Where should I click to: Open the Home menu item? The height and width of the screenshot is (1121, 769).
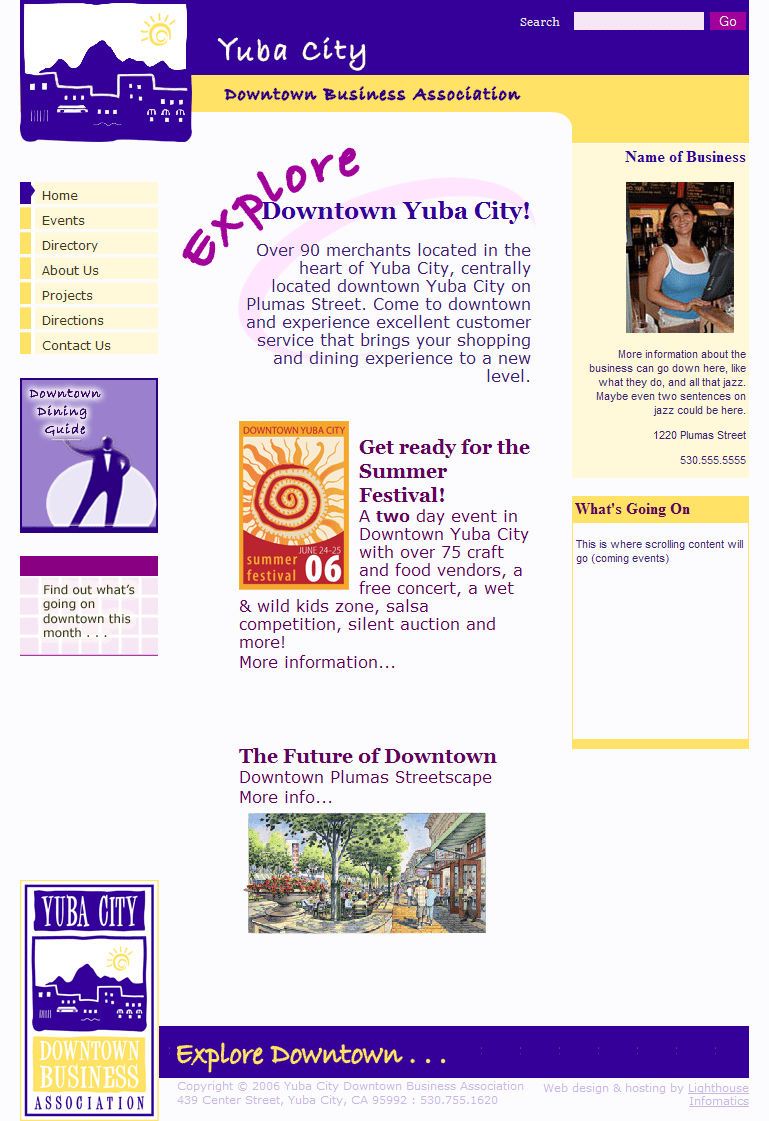click(60, 195)
